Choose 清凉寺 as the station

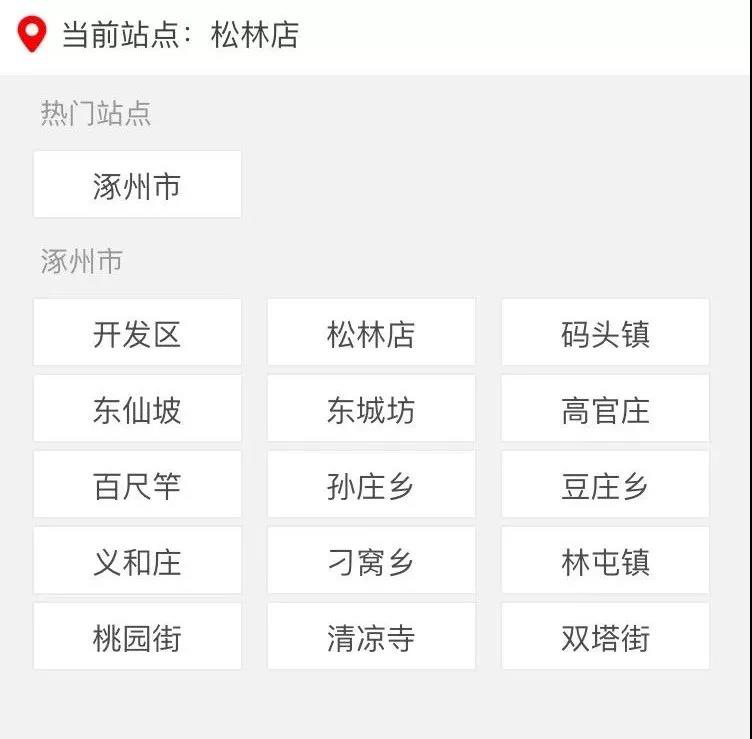click(x=371, y=637)
